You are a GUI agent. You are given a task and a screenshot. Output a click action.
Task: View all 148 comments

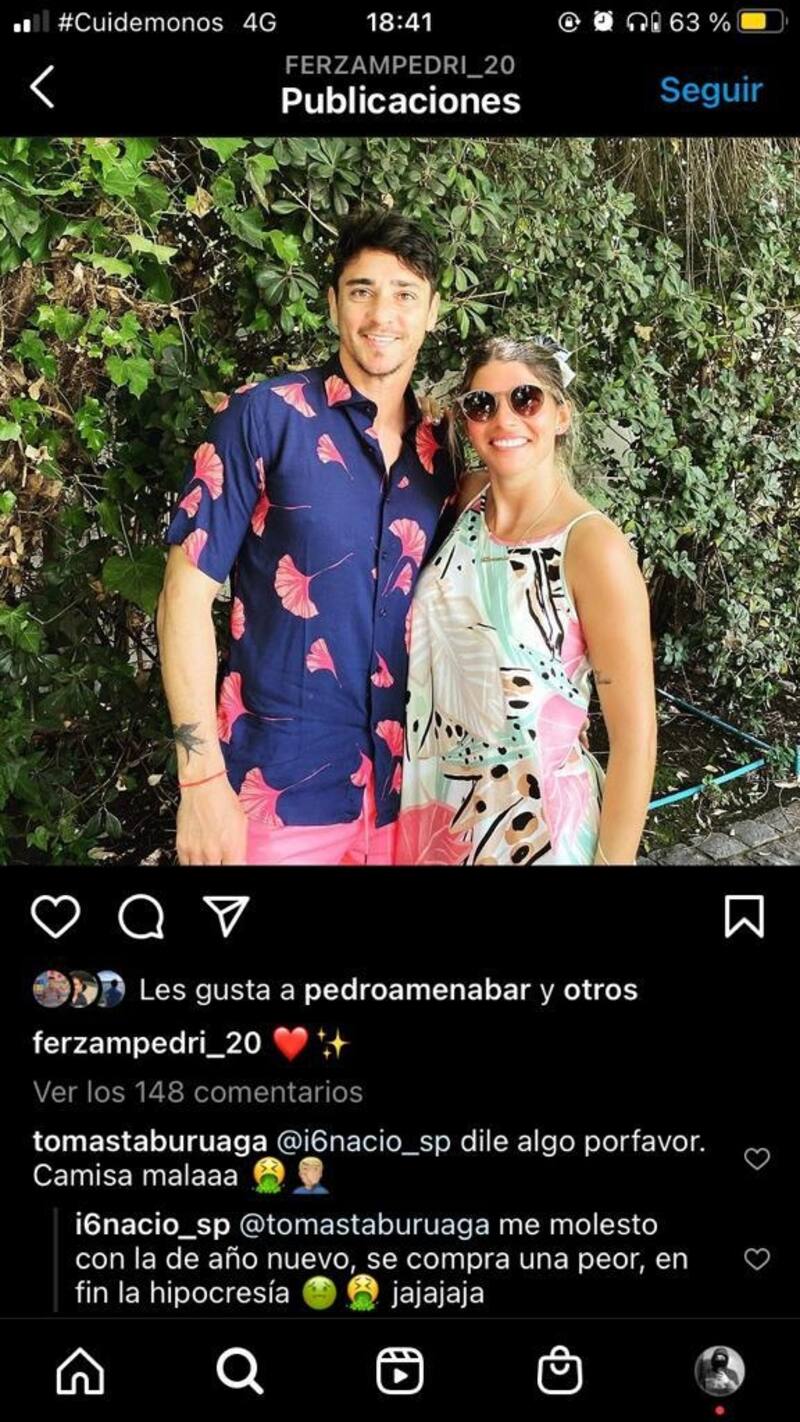pyautogui.click(x=198, y=1091)
